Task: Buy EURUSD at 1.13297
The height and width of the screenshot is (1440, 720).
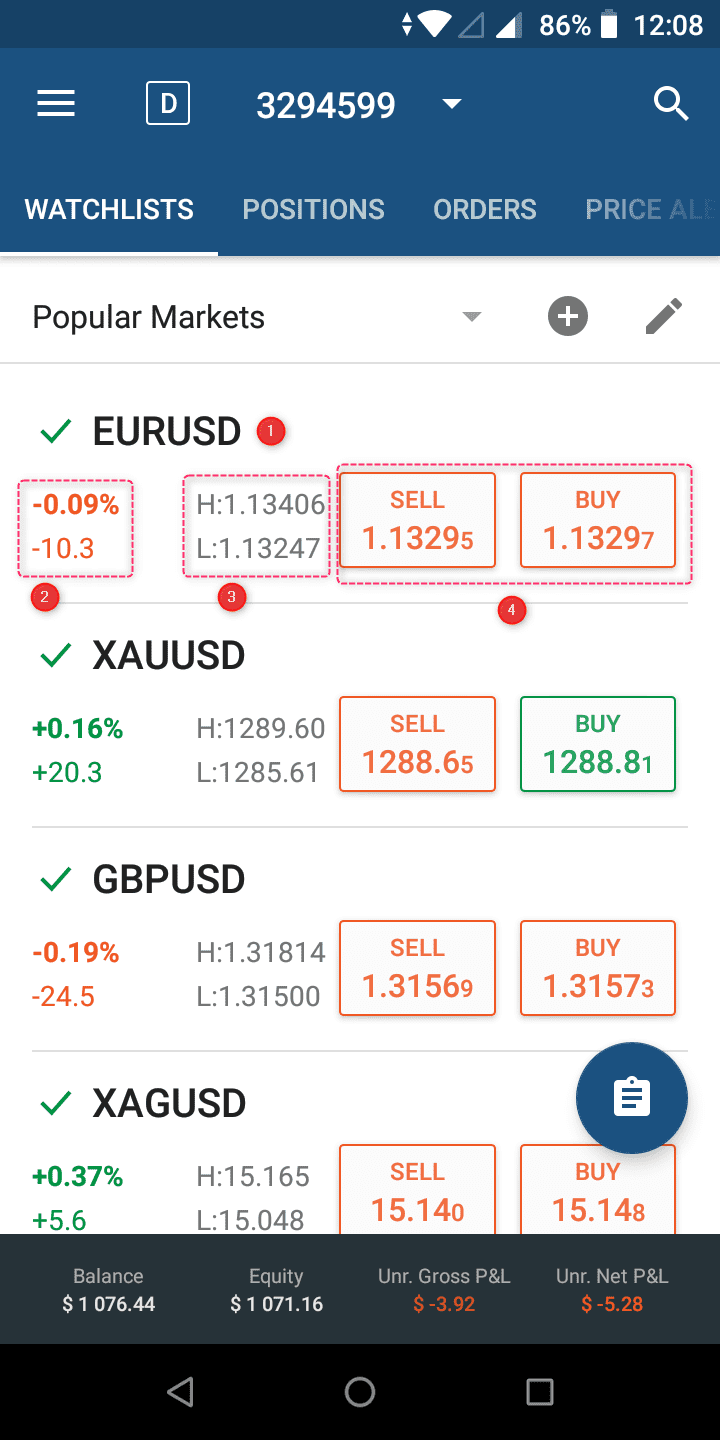Action: click(x=598, y=520)
